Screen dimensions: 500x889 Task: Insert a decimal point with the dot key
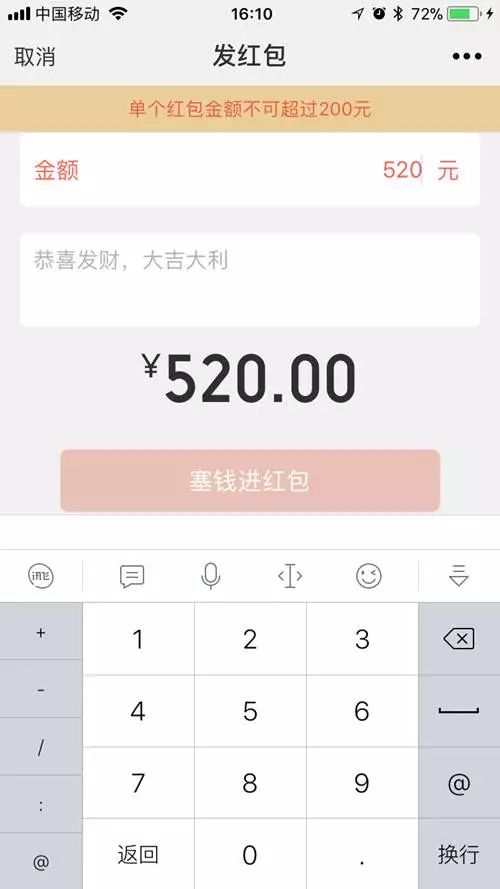(362, 854)
